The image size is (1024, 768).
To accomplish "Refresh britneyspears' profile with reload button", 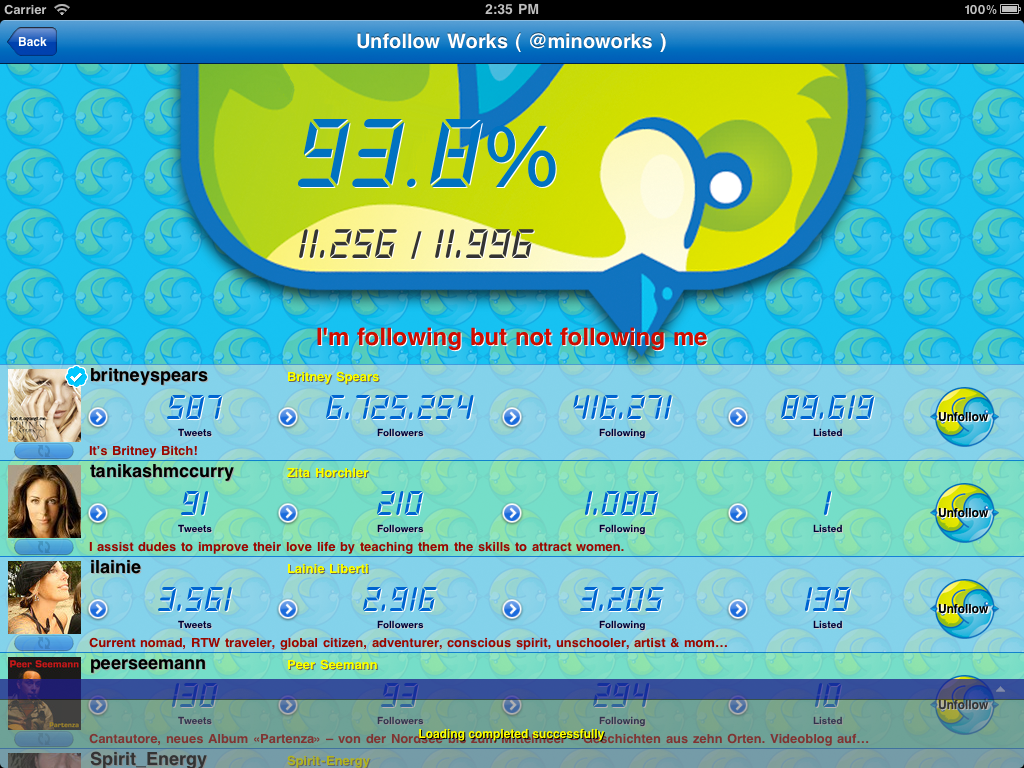I will (44, 452).
